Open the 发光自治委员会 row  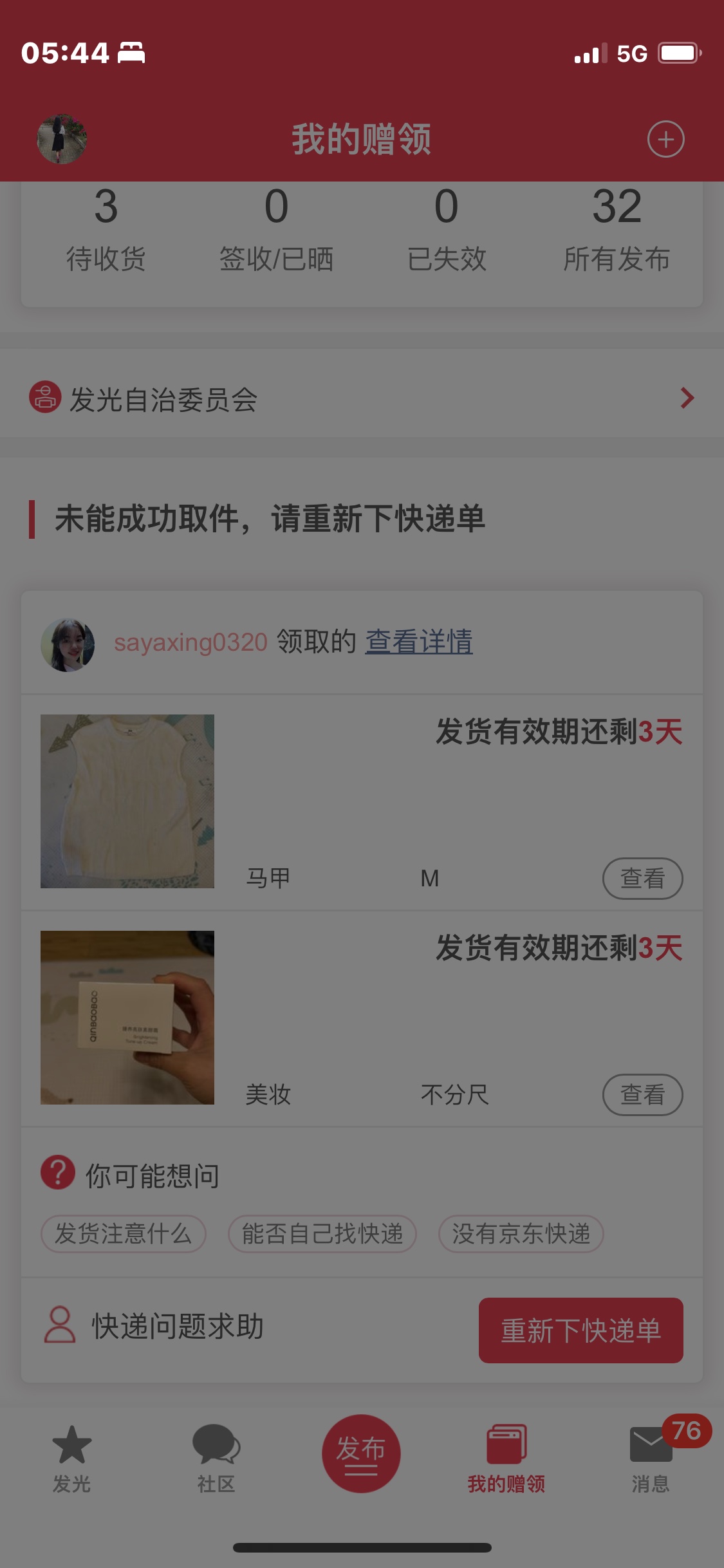(362, 399)
